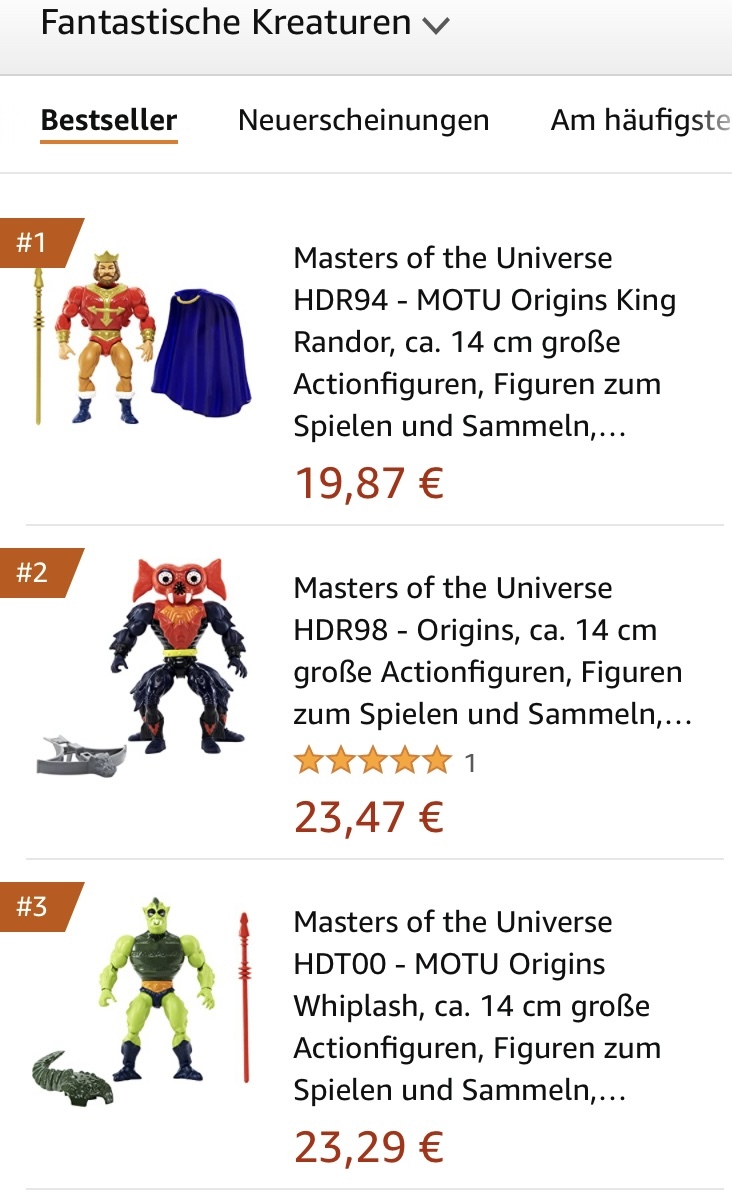Open the King Randor product image

pos(143,337)
